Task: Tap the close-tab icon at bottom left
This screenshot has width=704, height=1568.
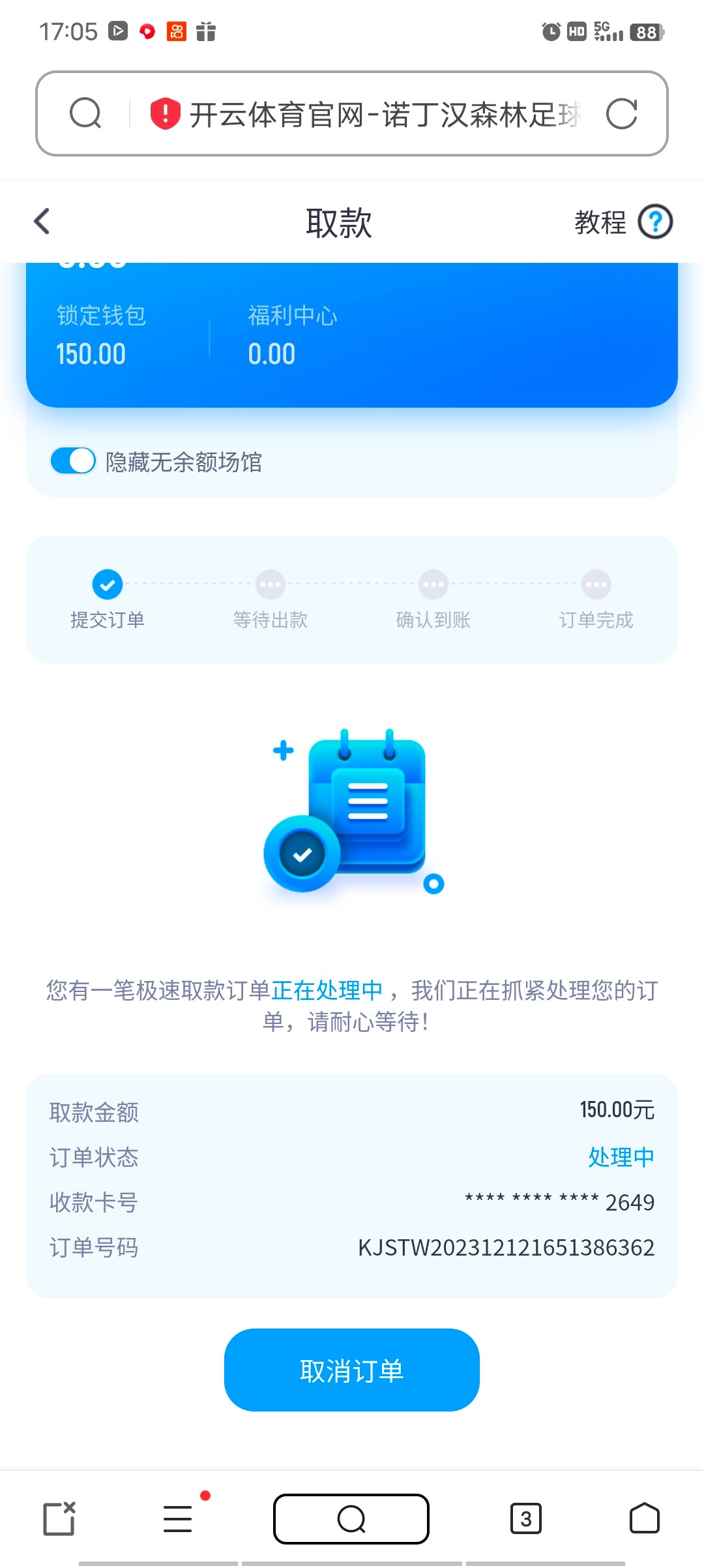Action: [58, 1520]
